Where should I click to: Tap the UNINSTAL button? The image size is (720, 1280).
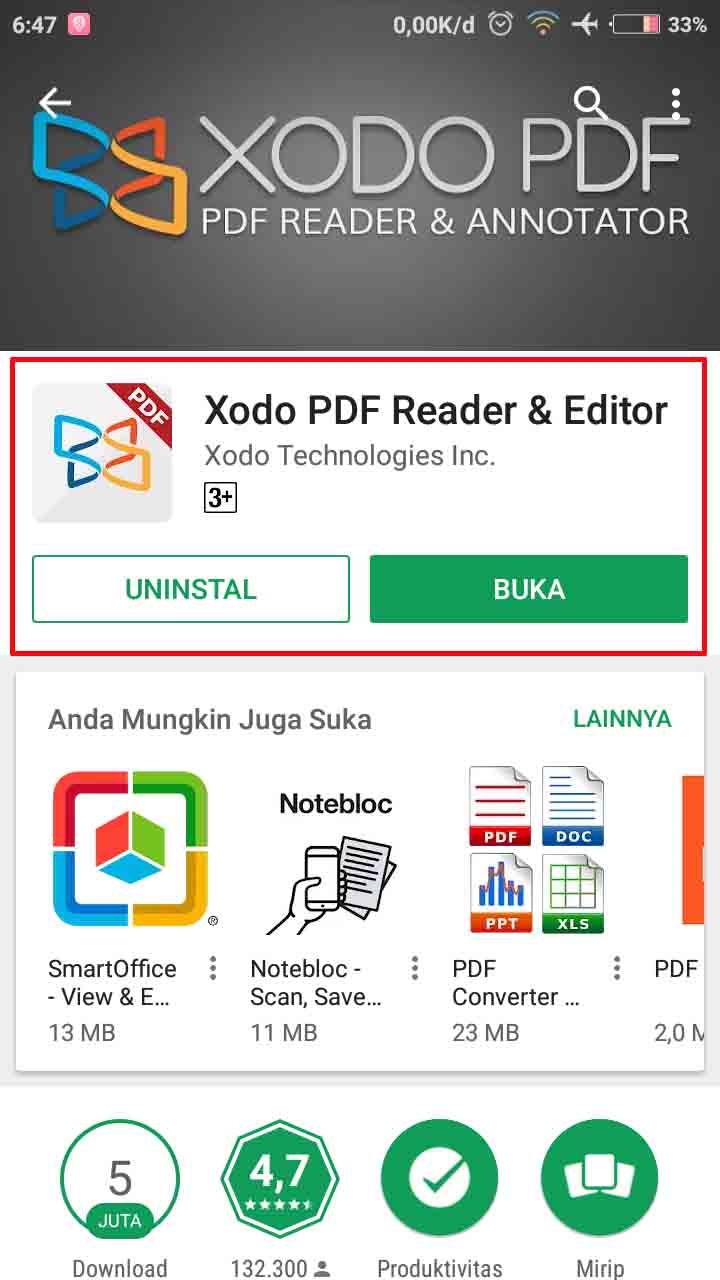point(191,589)
